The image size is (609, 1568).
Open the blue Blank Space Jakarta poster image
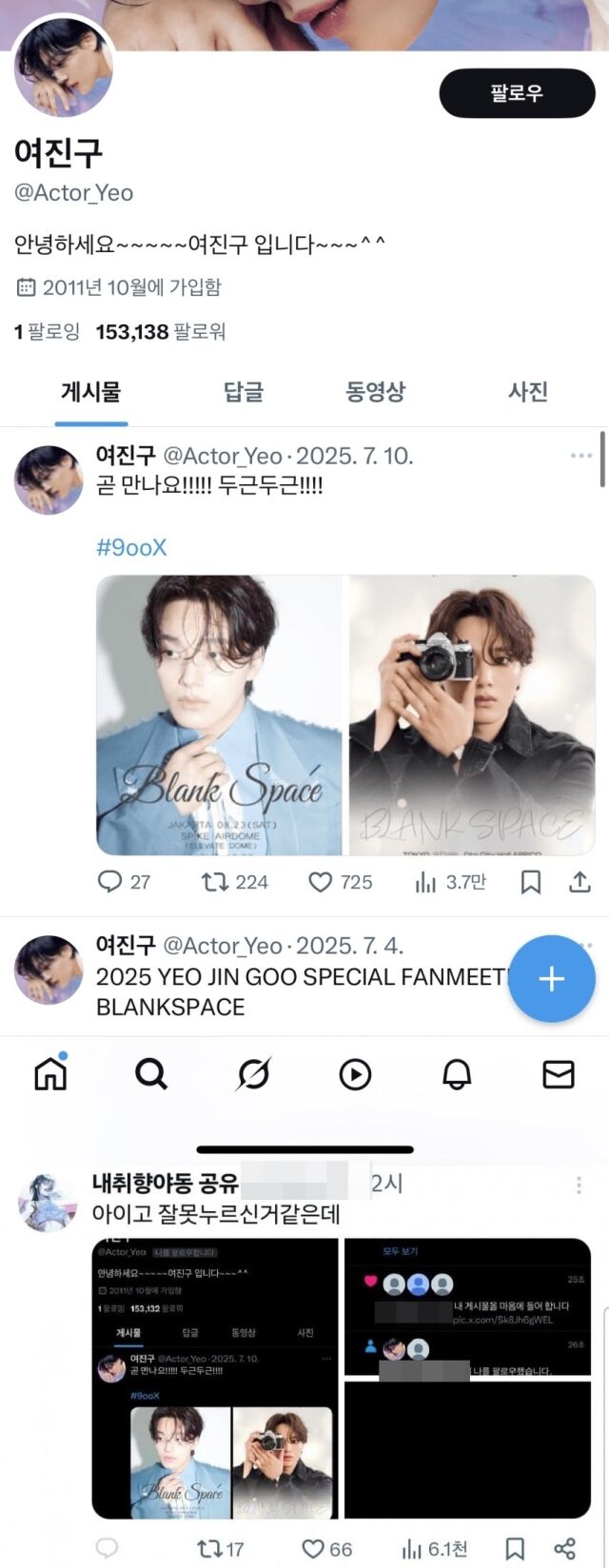pos(219,715)
